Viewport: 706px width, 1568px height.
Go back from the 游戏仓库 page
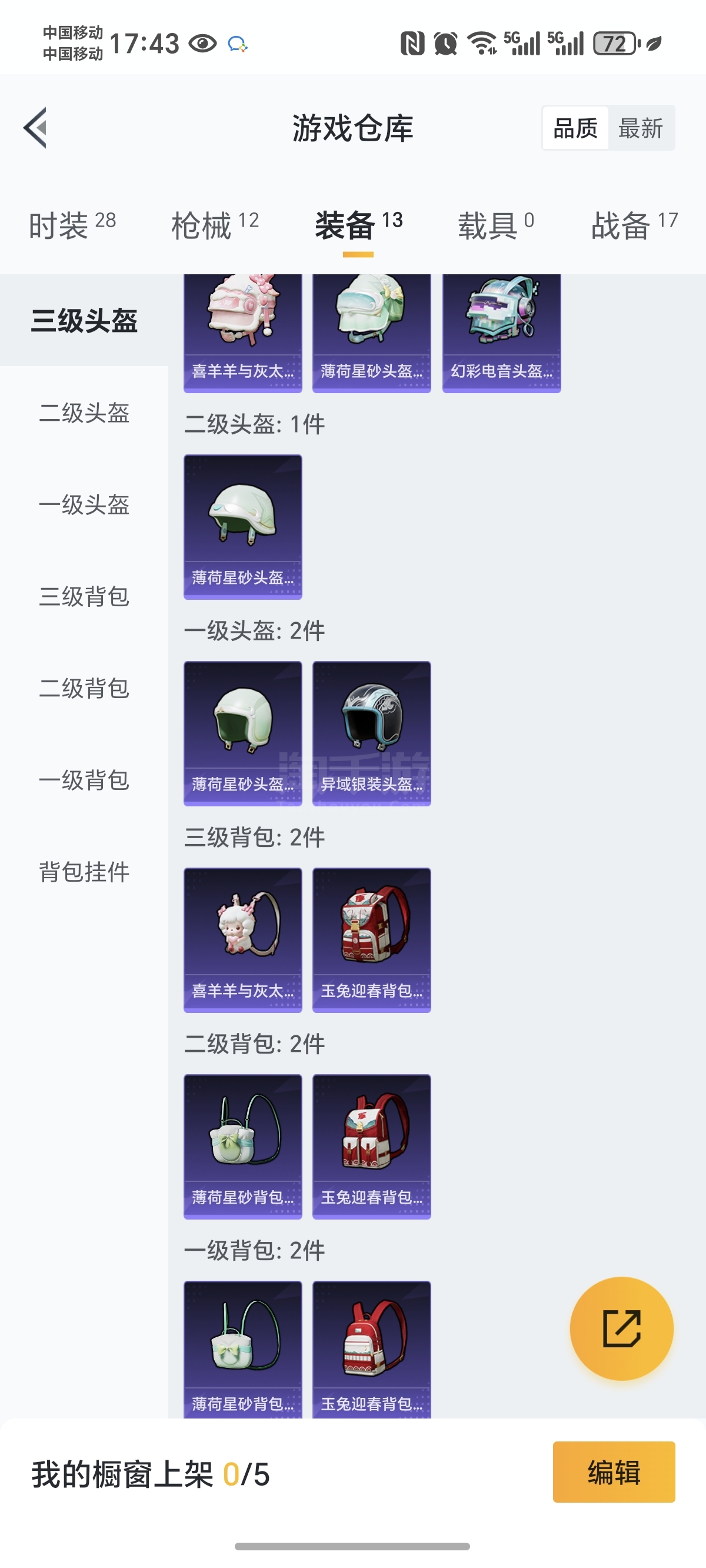coord(35,128)
